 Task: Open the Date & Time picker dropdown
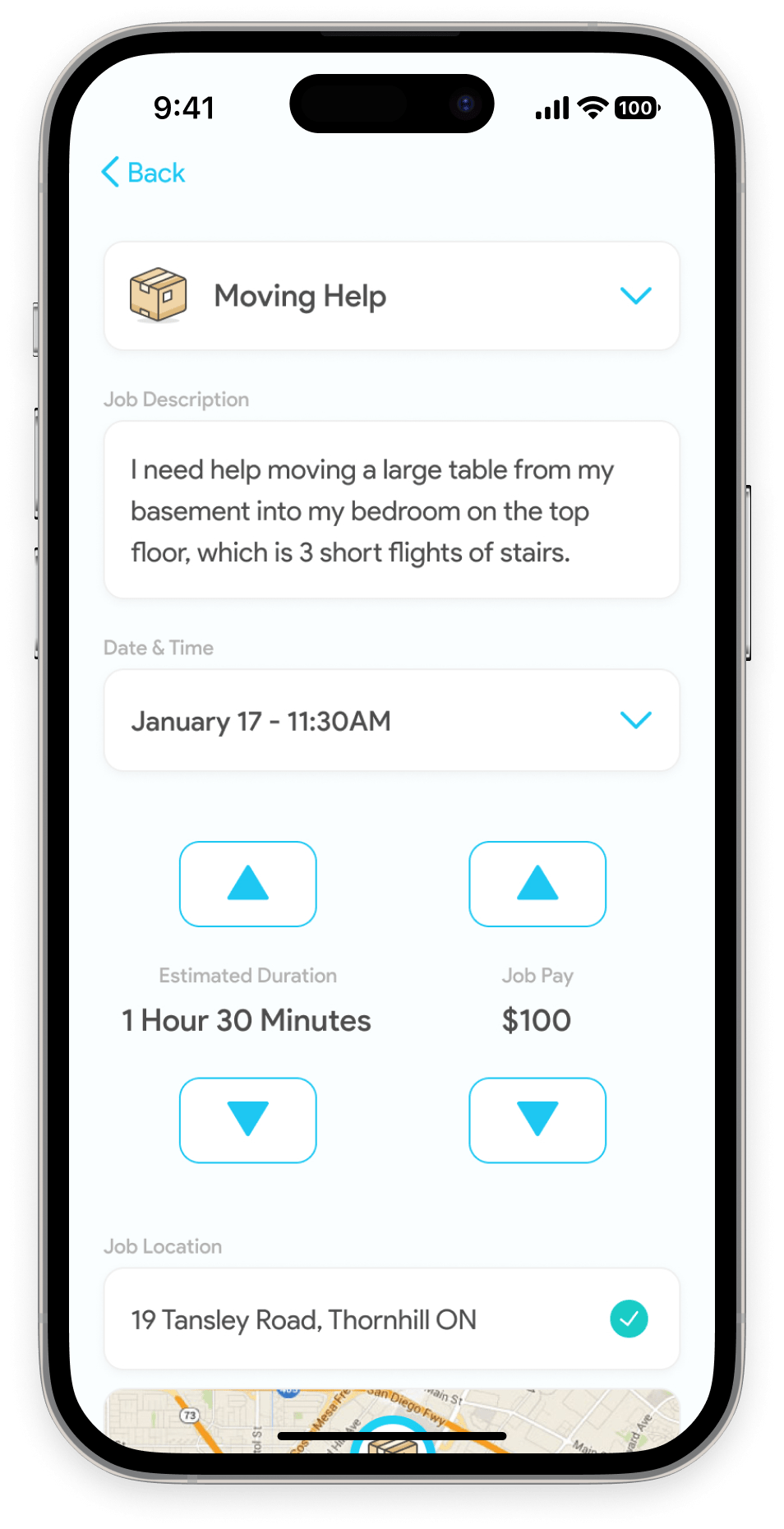392,720
